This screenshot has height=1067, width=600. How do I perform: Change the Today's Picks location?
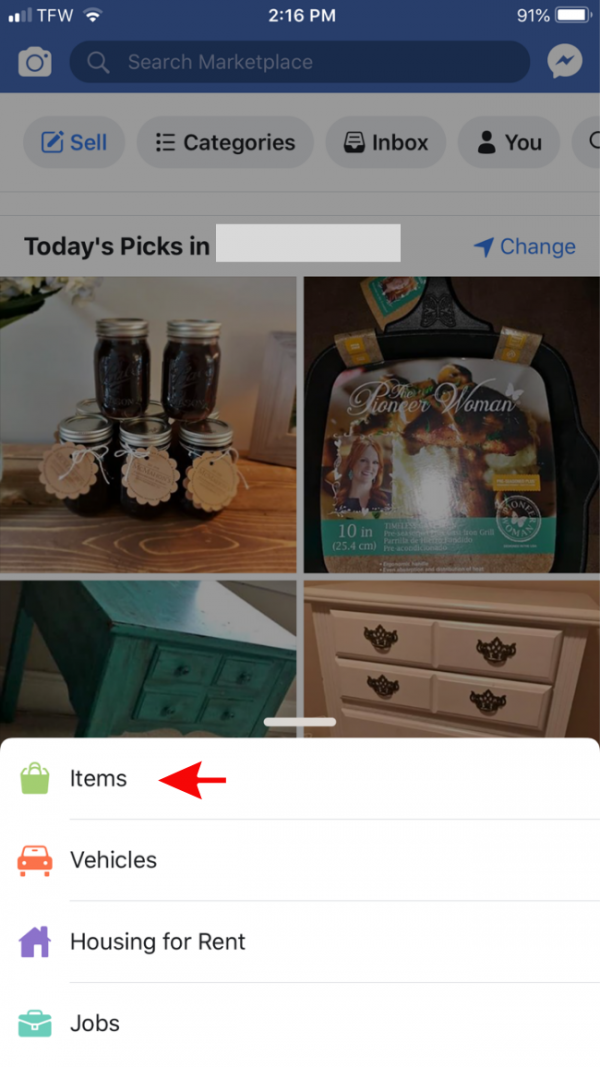[525, 247]
